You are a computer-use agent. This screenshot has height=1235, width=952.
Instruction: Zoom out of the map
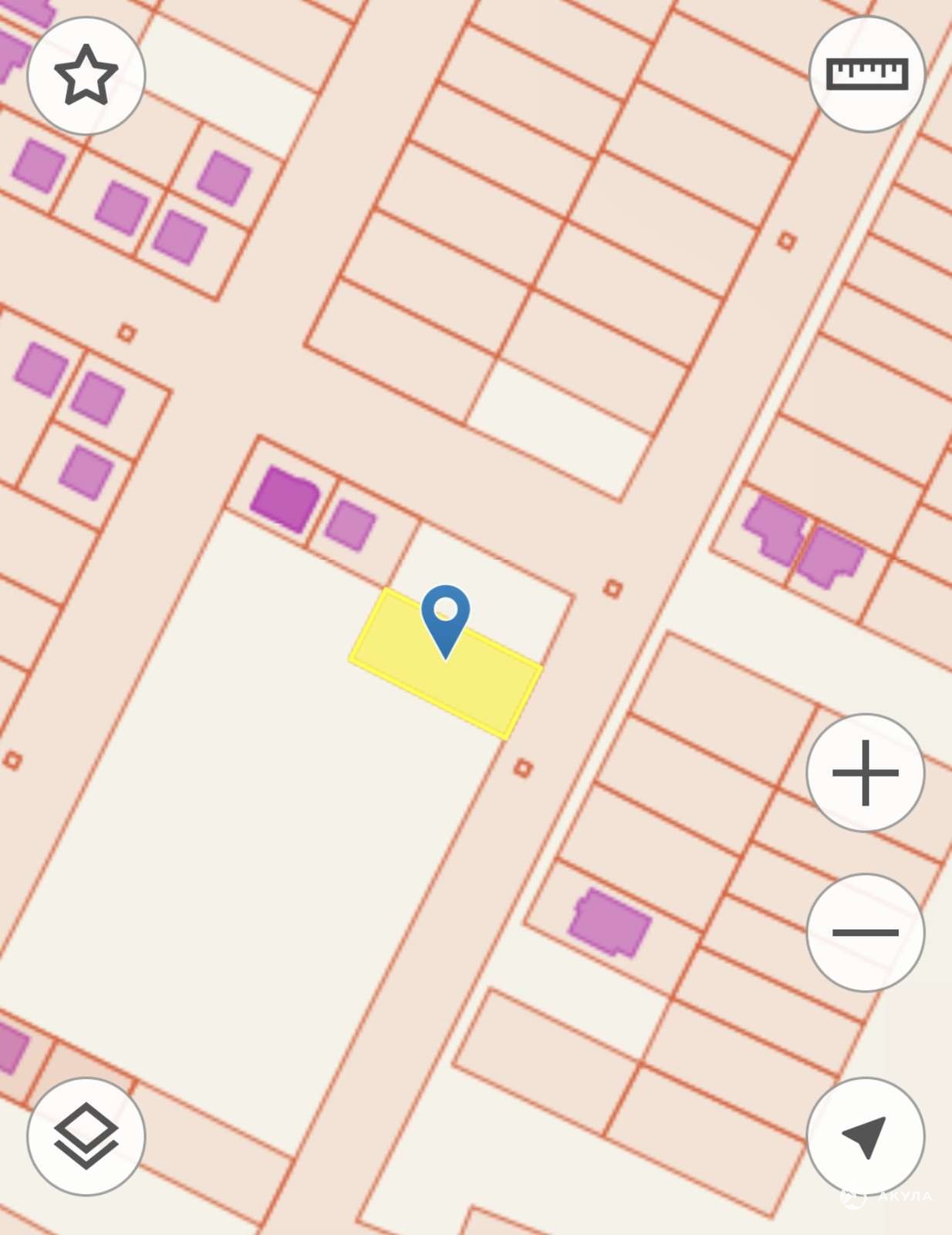pyautogui.click(x=865, y=932)
